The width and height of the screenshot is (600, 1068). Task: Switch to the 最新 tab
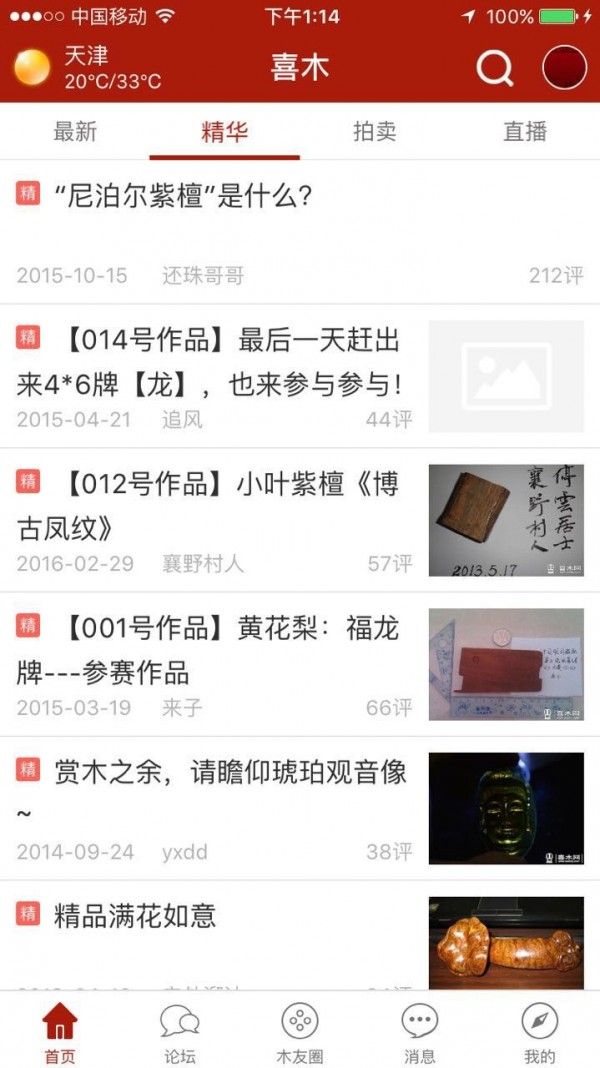point(75,131)
